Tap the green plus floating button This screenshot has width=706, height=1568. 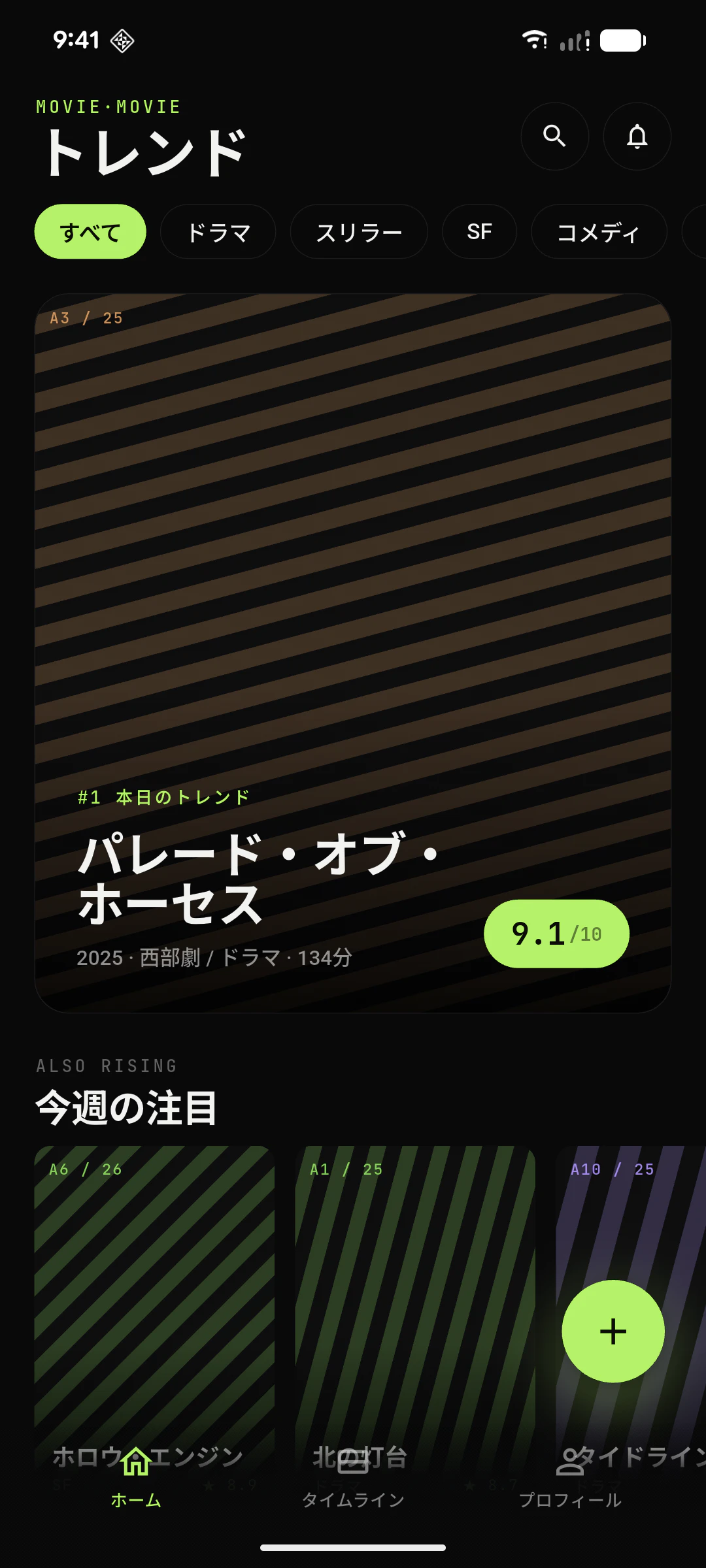pyautogui.click(x=613, y=1331)
